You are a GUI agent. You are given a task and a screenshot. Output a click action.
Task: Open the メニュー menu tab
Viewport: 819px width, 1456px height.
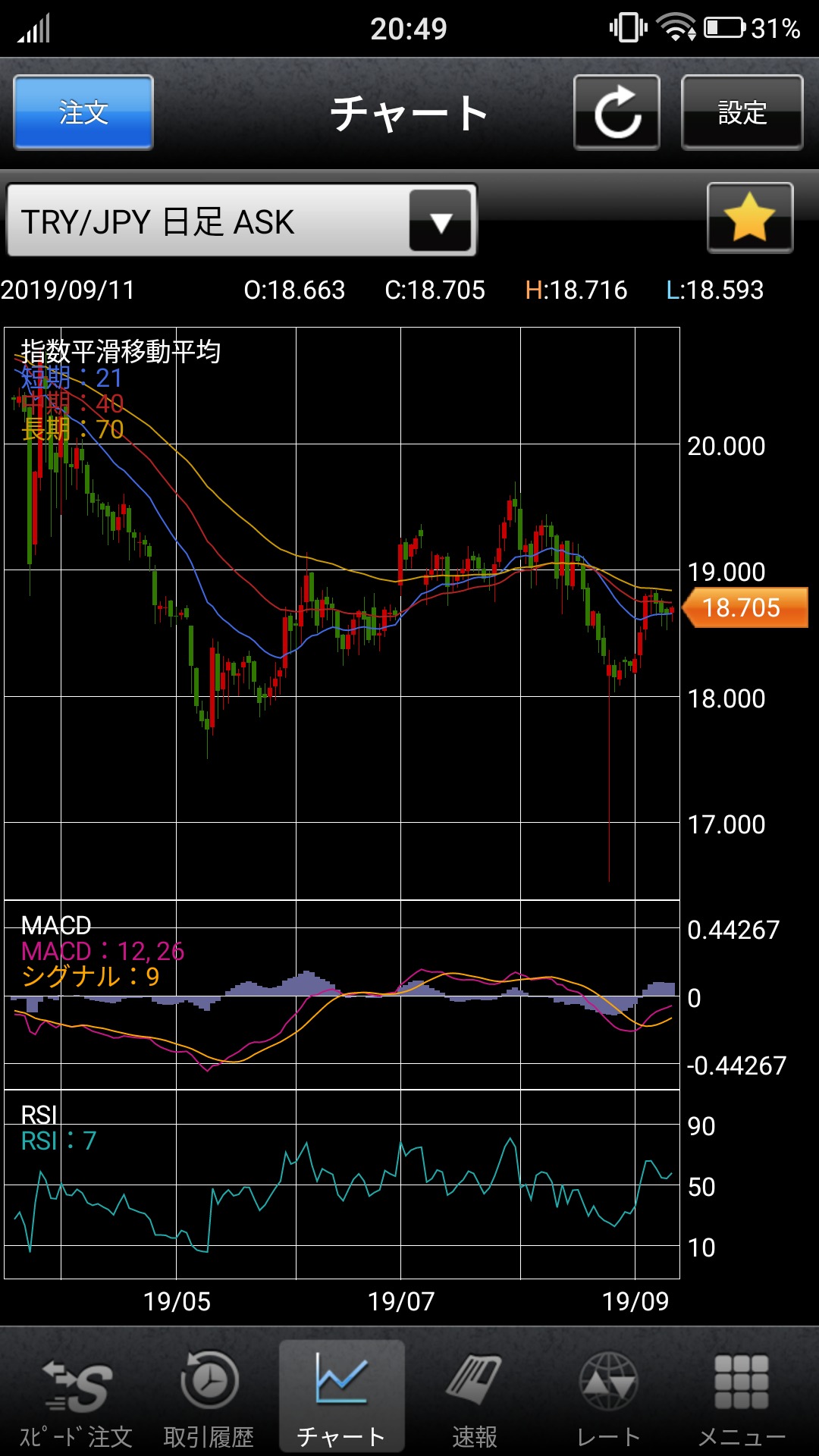pyautogui.click(x=741, y=1397)
